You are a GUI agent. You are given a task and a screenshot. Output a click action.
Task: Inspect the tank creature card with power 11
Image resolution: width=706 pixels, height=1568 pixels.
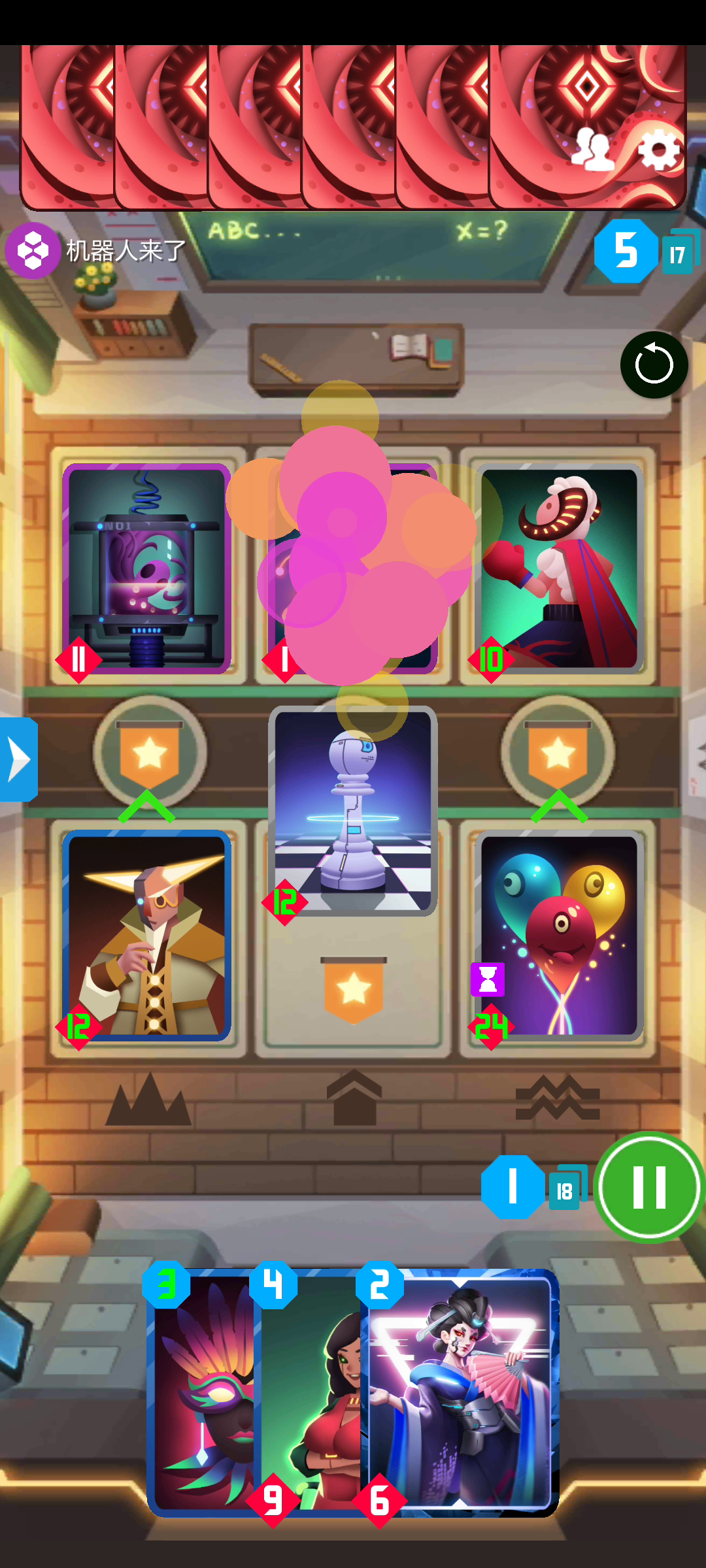146,568
